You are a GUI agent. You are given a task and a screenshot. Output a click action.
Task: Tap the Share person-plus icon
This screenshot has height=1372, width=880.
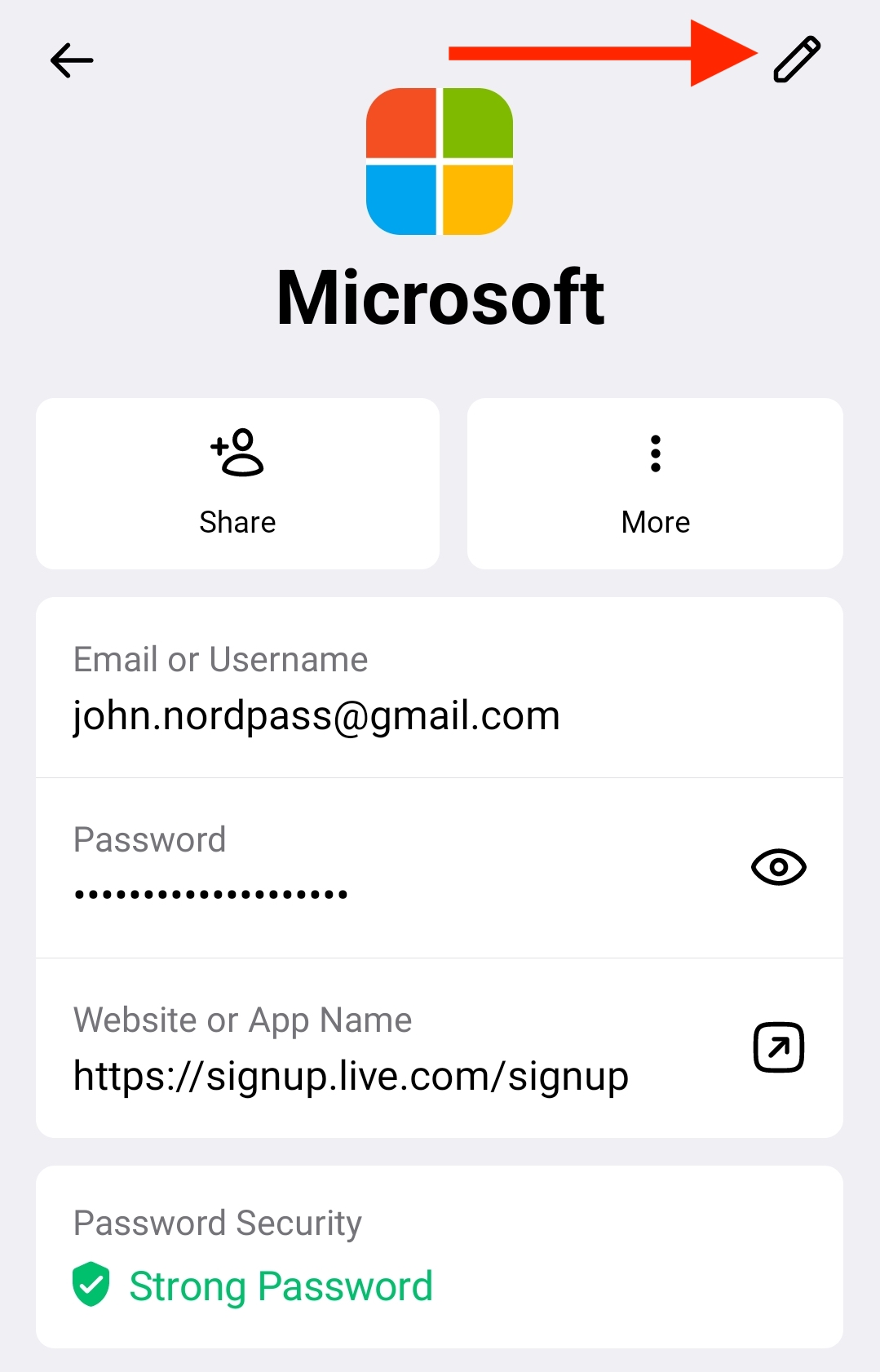[x=237, y=454]
